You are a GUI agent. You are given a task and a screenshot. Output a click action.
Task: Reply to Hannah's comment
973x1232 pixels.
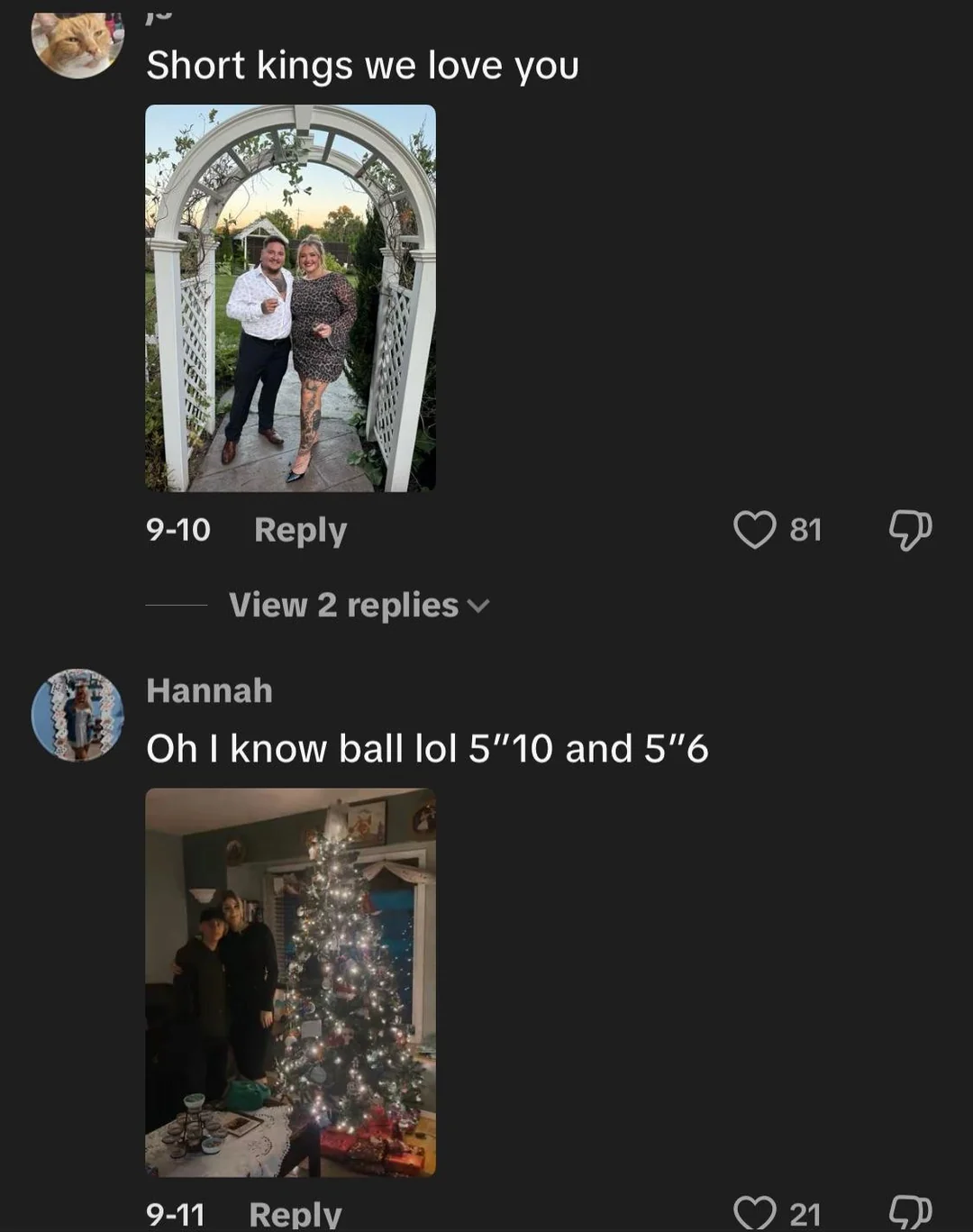(x=296, y=1213)
